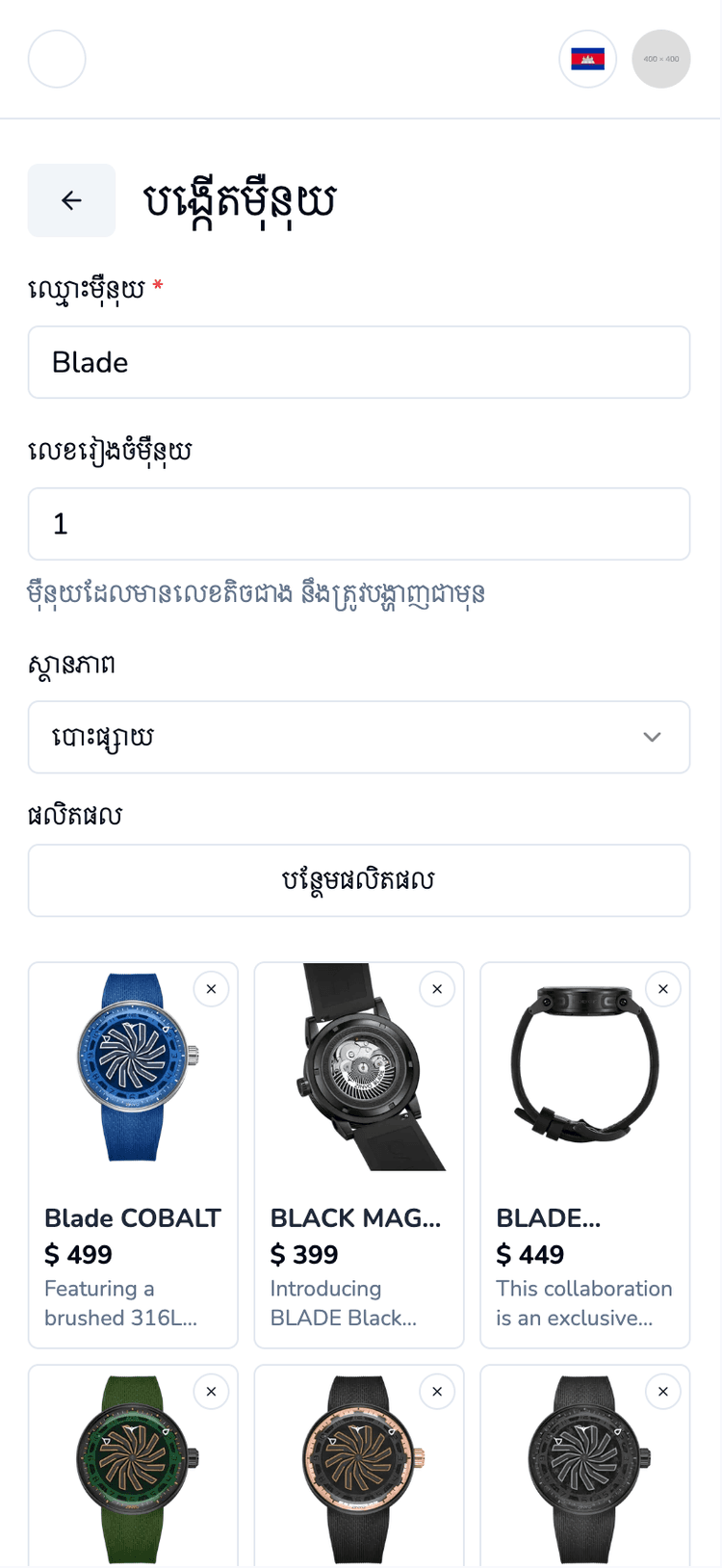This screenshot has width=722, height=1568.
Task: Expand the publish status combo box
Action: coord(359,737)
